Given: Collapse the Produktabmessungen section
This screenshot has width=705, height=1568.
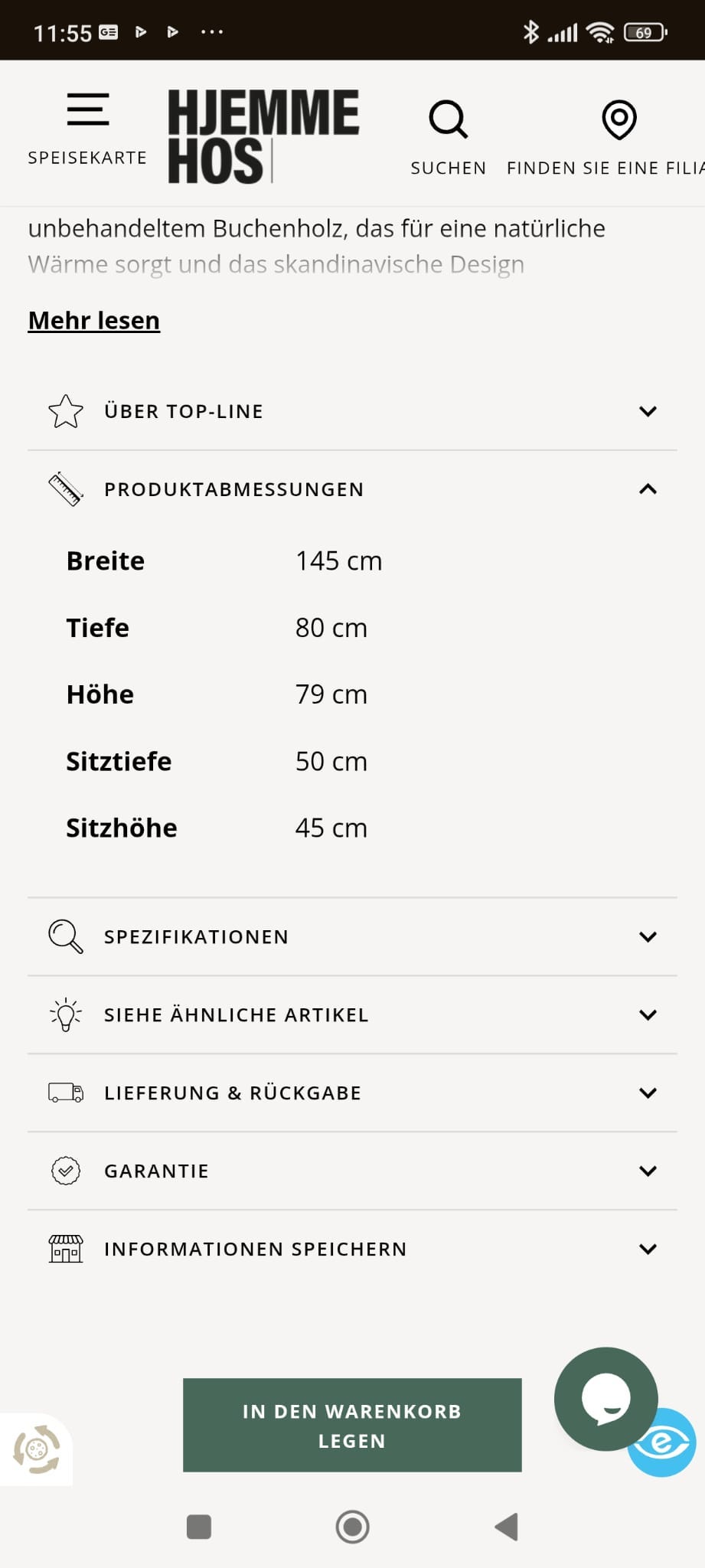Looking at the screenshot, I should 648,489.
